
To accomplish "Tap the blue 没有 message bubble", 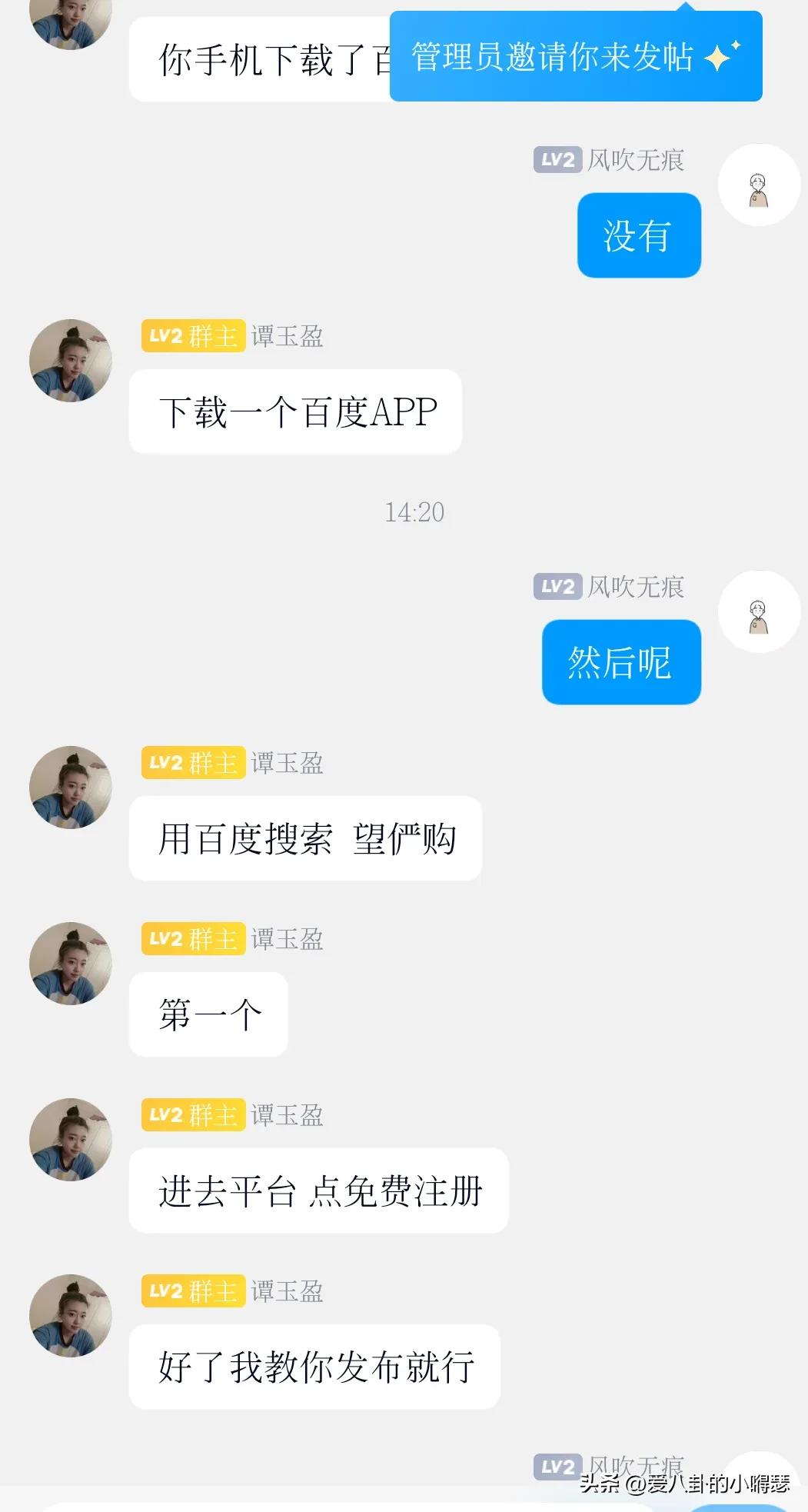I will [x=639, y=235].
